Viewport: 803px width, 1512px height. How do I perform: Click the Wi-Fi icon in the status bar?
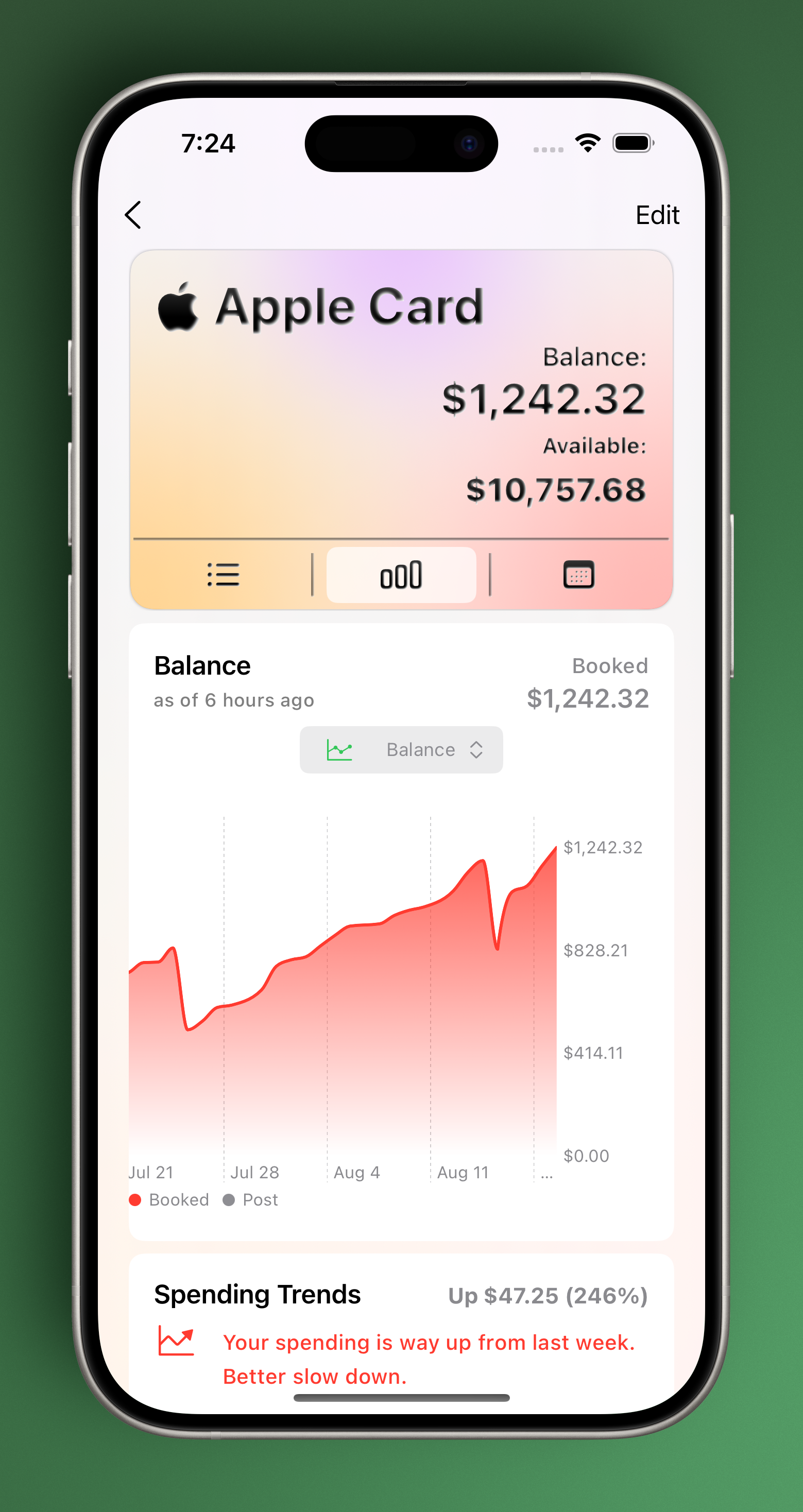pos(588,142)
